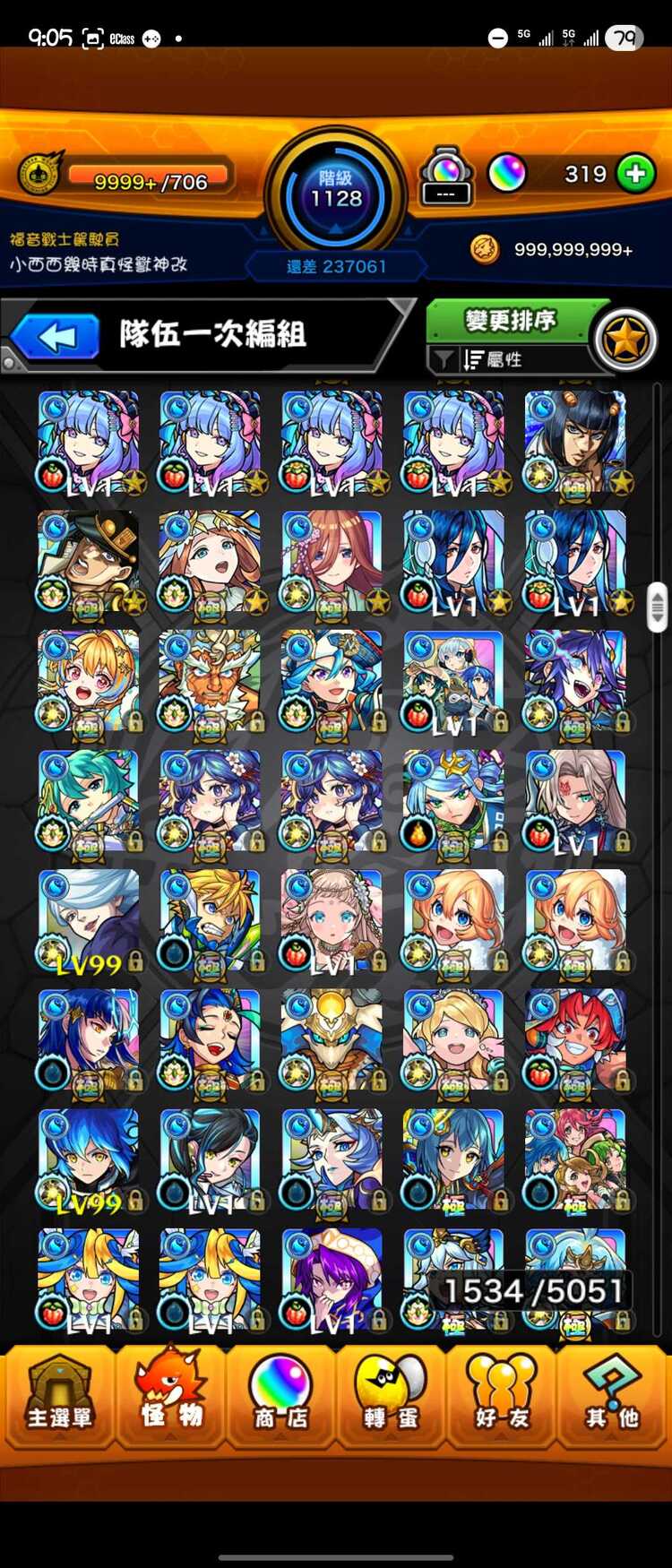This screenshot has height=1568, width=672.
Task: Go back with the blue arrow
Action: 56,337
